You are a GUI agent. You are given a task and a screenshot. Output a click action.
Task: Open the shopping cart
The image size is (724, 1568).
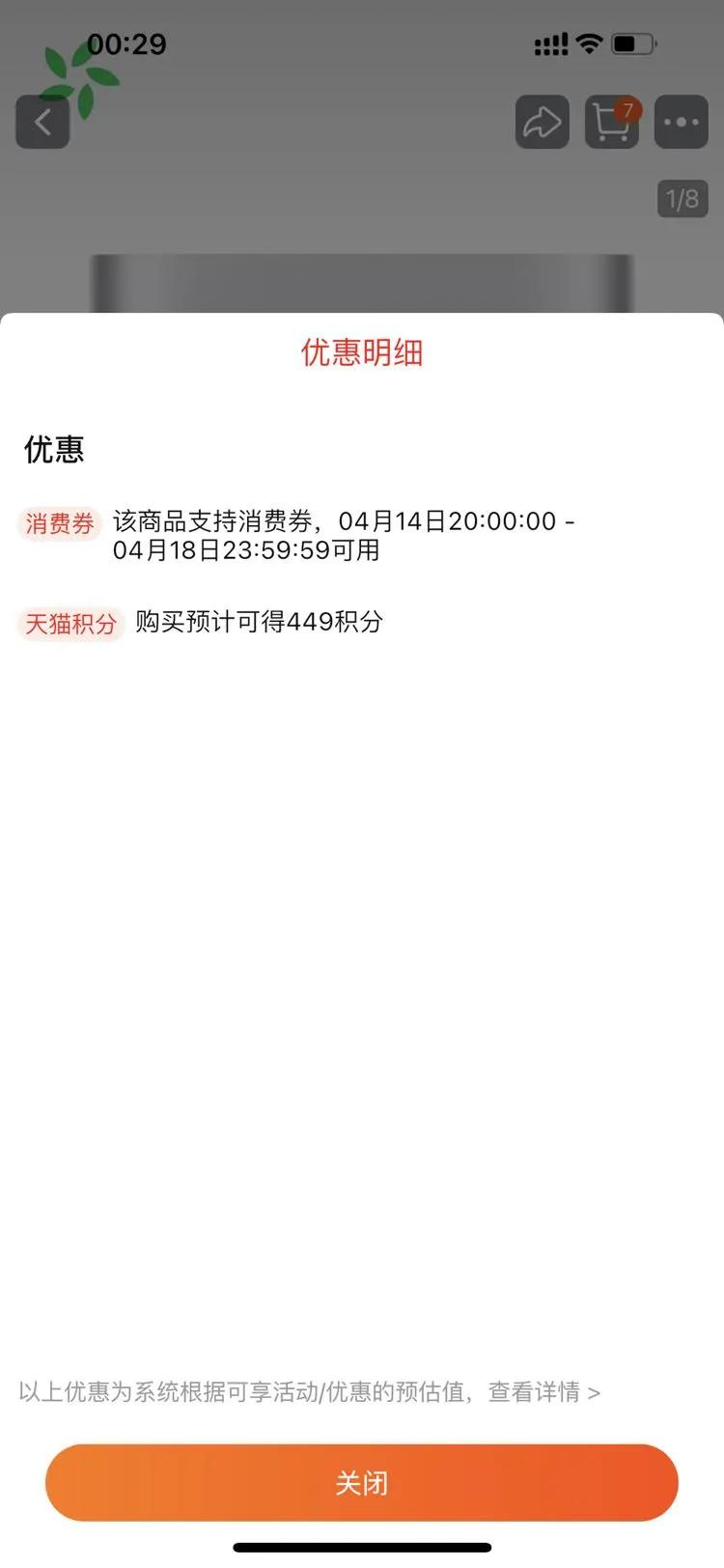(611, 123)
